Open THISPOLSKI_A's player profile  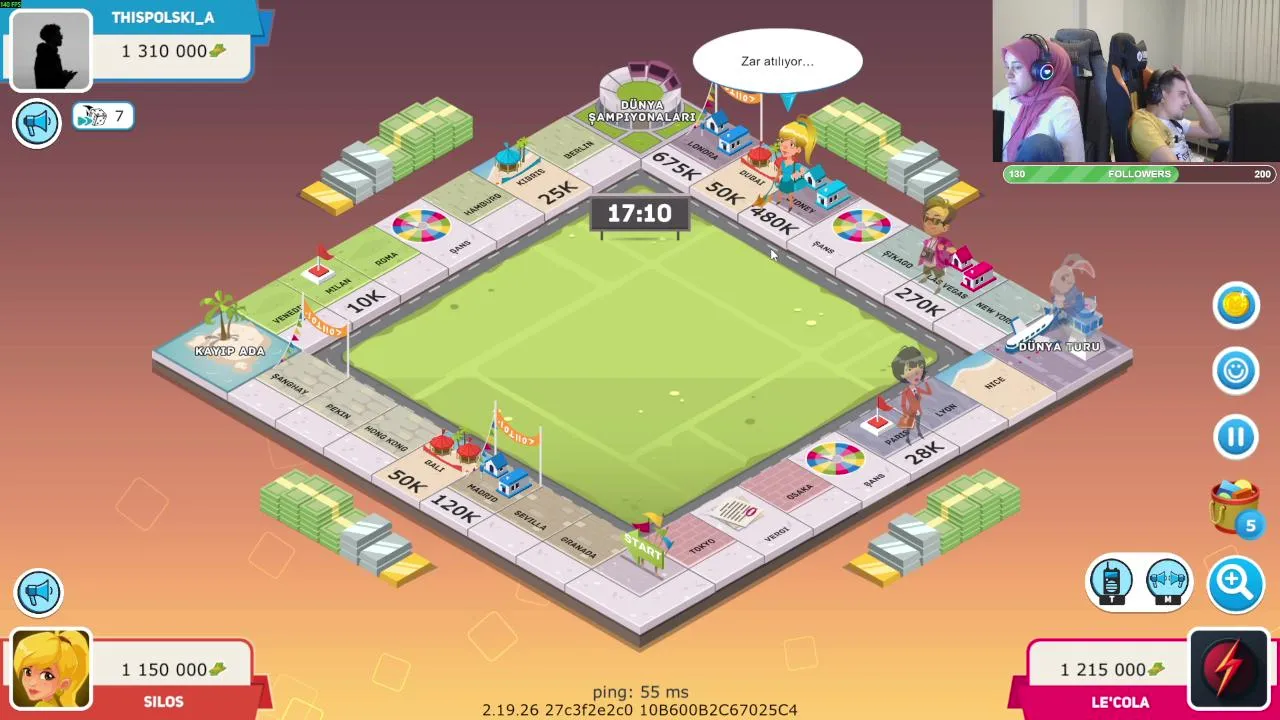(51, 50)
